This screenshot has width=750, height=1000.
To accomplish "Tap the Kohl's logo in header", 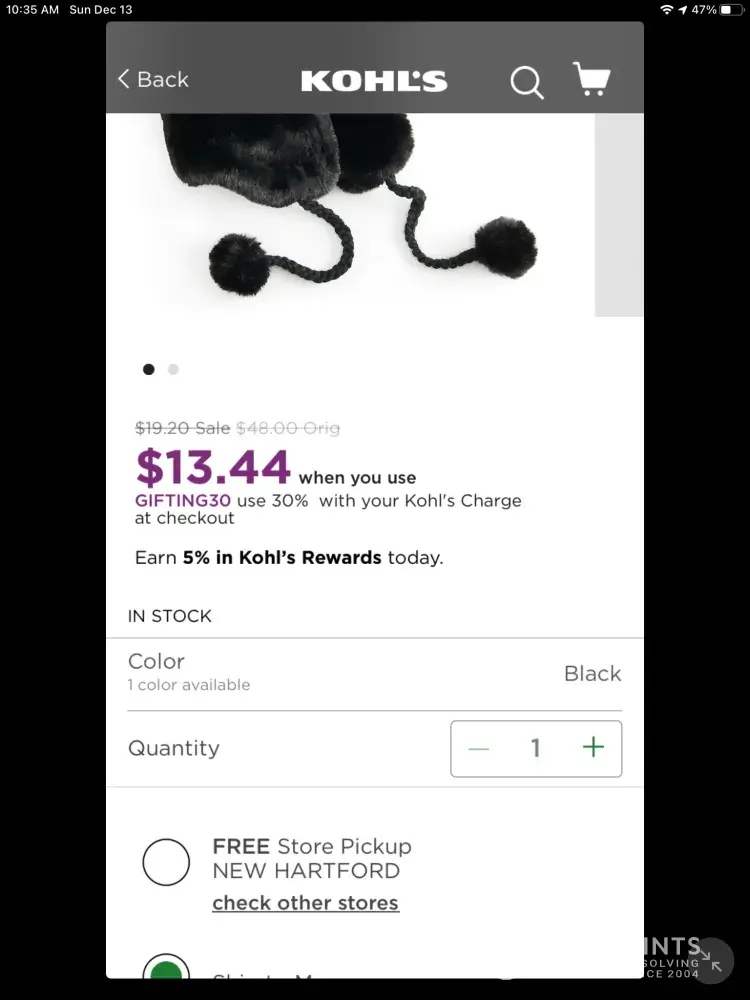I will coord(374,81).
